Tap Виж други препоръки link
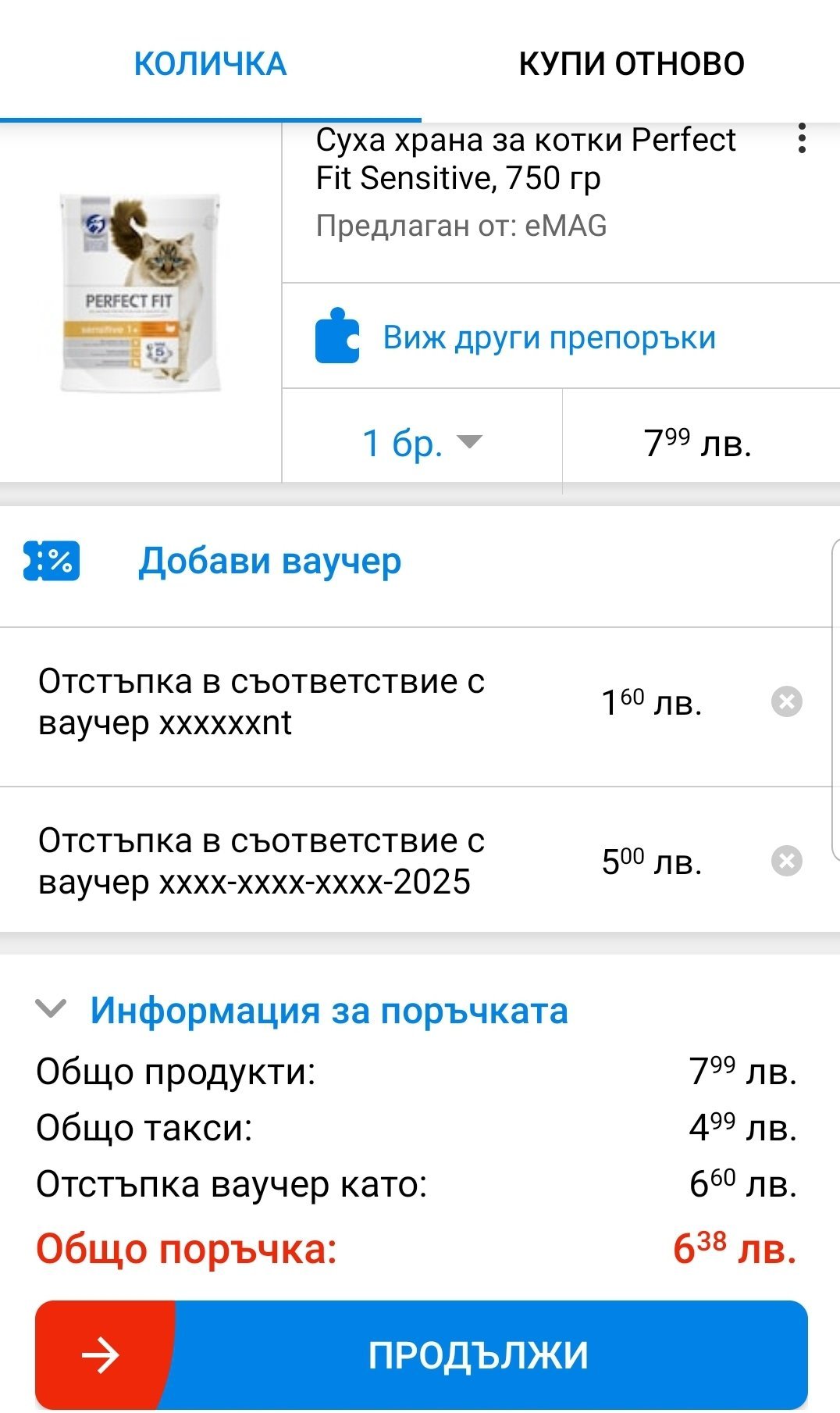Viewport: 840px width, 1413px height. 548,337
